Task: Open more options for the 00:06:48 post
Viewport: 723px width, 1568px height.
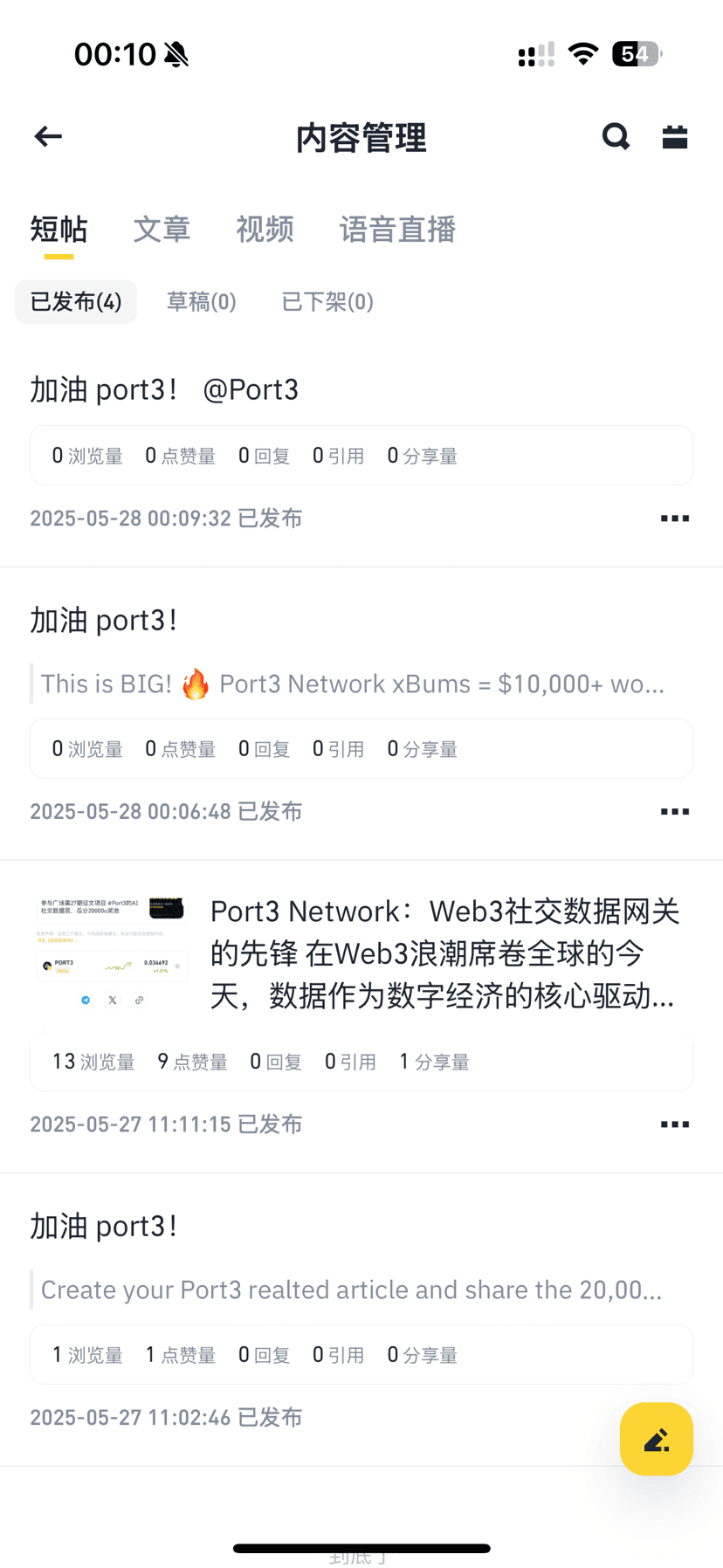Action: pyautogui.click(x=674, y=812)
